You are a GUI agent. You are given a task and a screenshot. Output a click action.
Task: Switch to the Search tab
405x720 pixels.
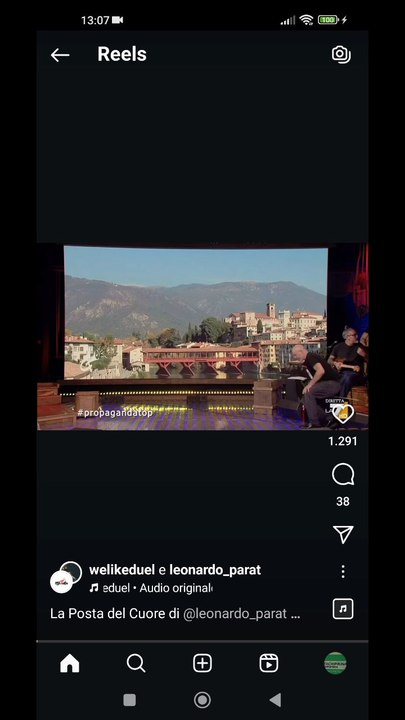point(136,663)
